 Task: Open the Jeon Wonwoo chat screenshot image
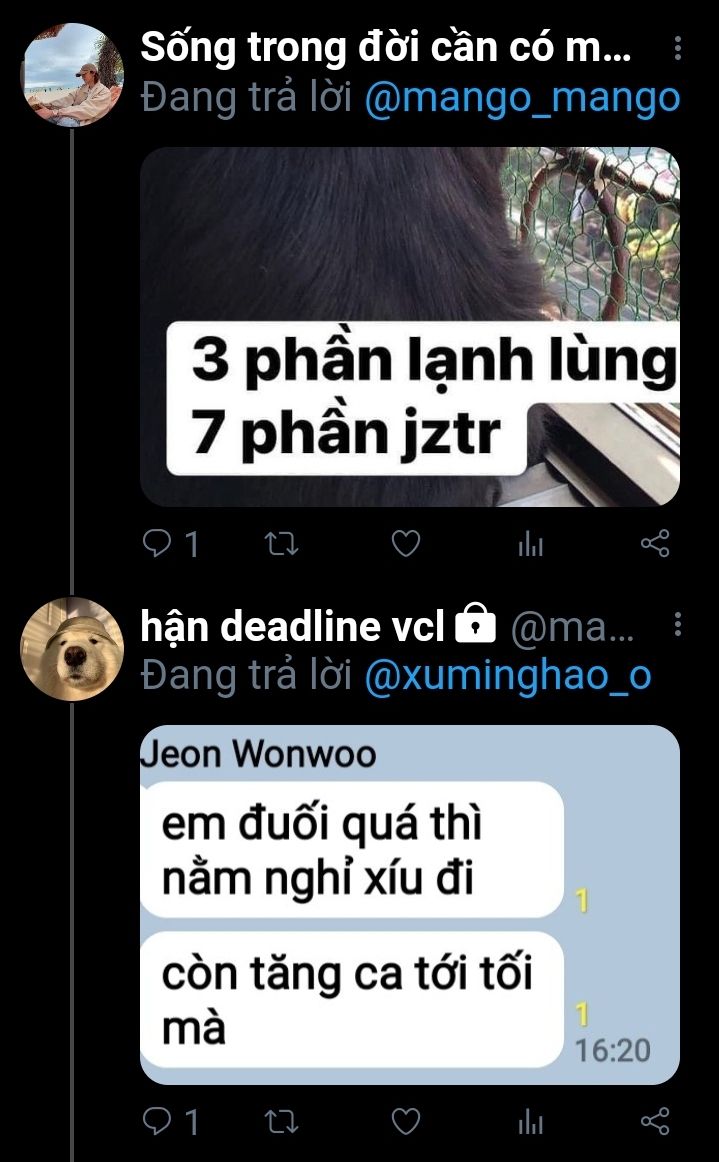tap(409, 904)
